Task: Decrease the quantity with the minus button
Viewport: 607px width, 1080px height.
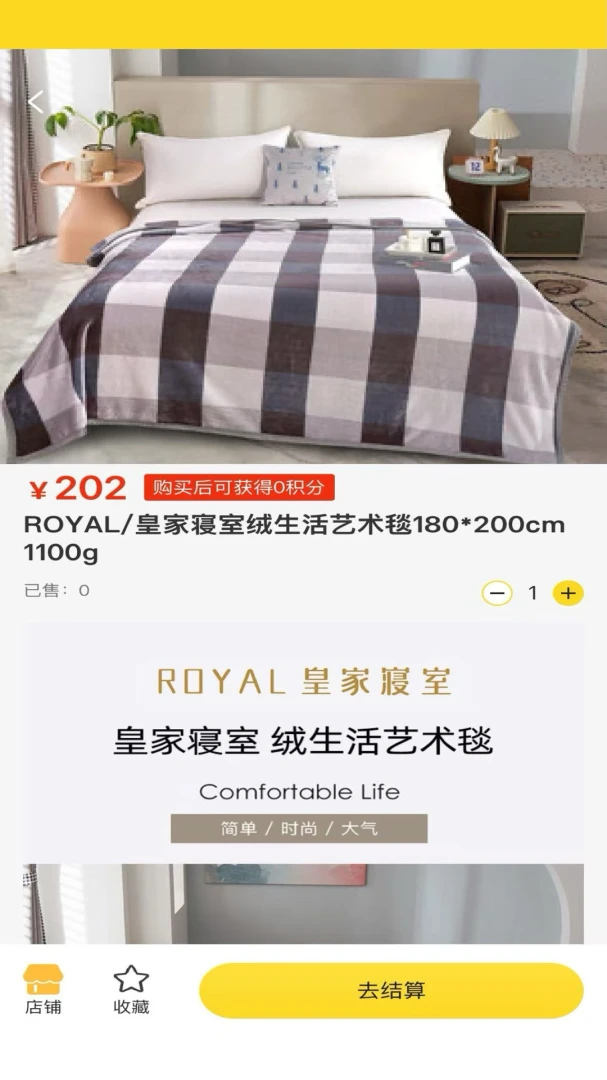Action: click(x=497, y=593)
